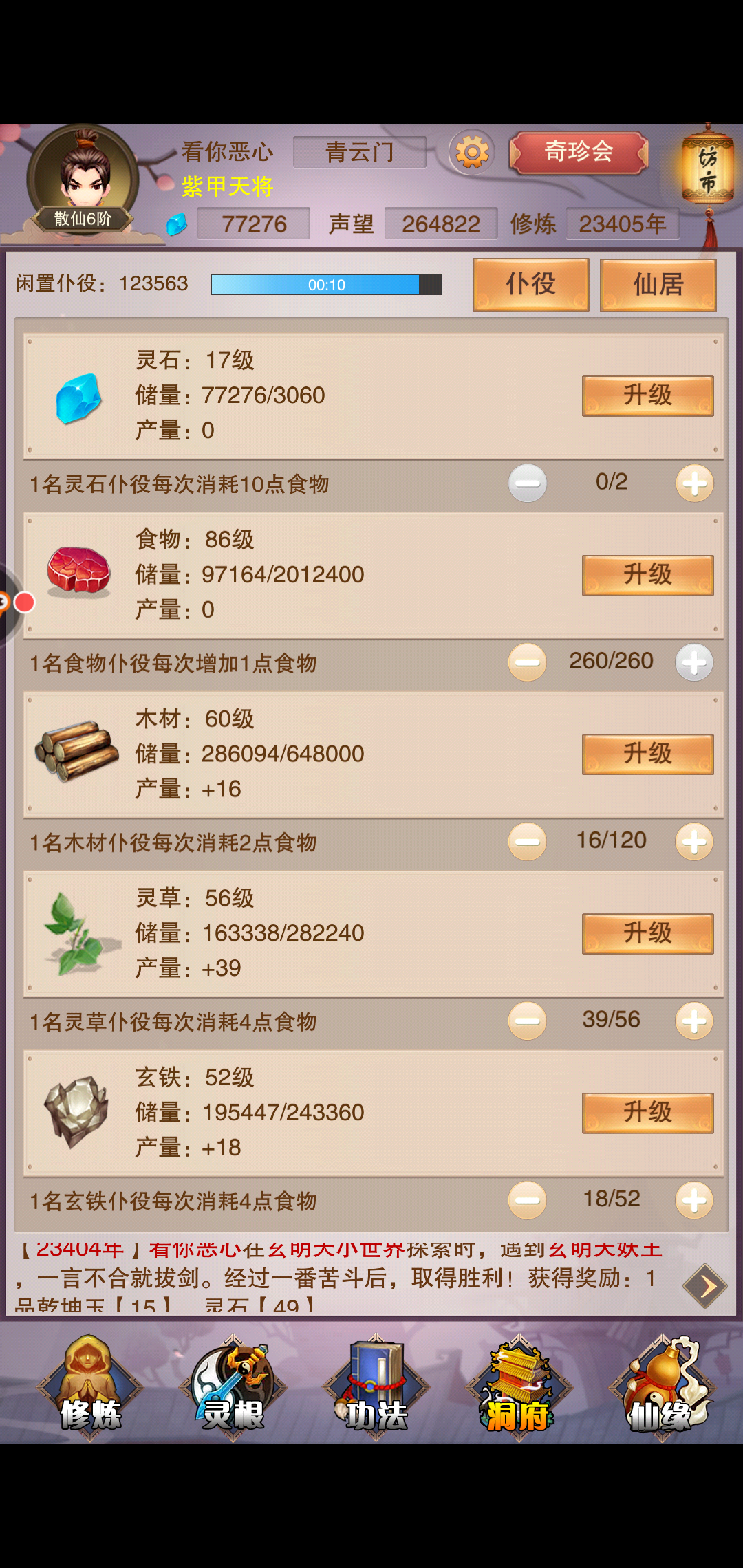Switch to the 仙居 view
This screenshot has width=743, height=1568.
pyautogui.click(x=658, y=285)
